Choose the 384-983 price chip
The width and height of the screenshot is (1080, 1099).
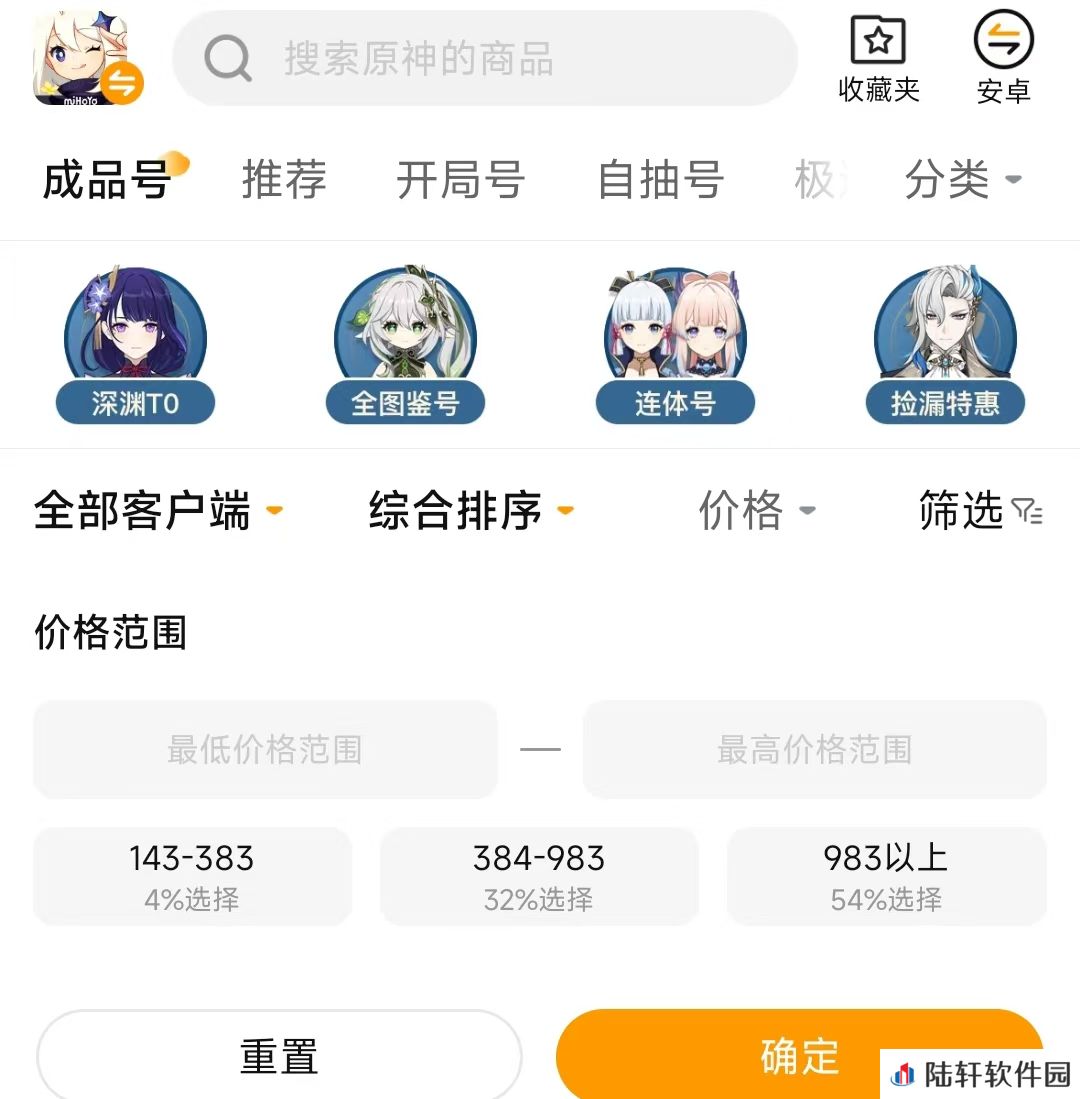[x=539, y=876]
